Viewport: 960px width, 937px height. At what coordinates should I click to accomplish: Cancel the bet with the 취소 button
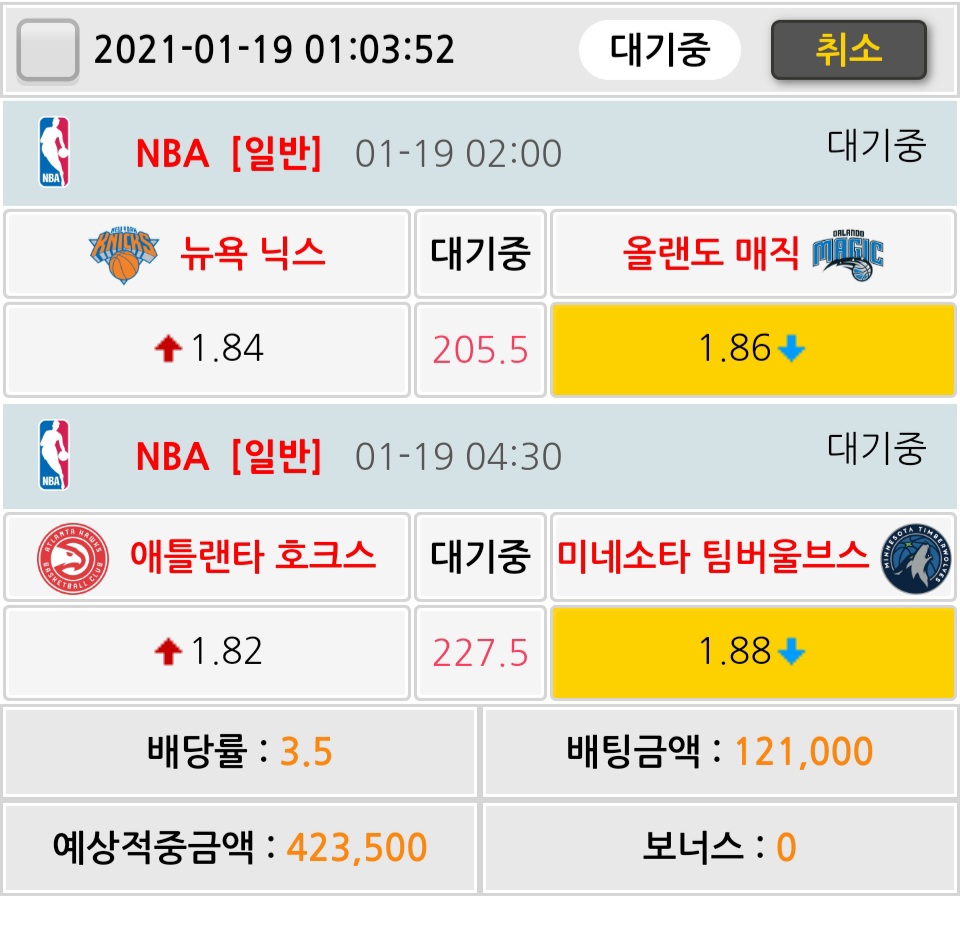[x=849, y=50]
